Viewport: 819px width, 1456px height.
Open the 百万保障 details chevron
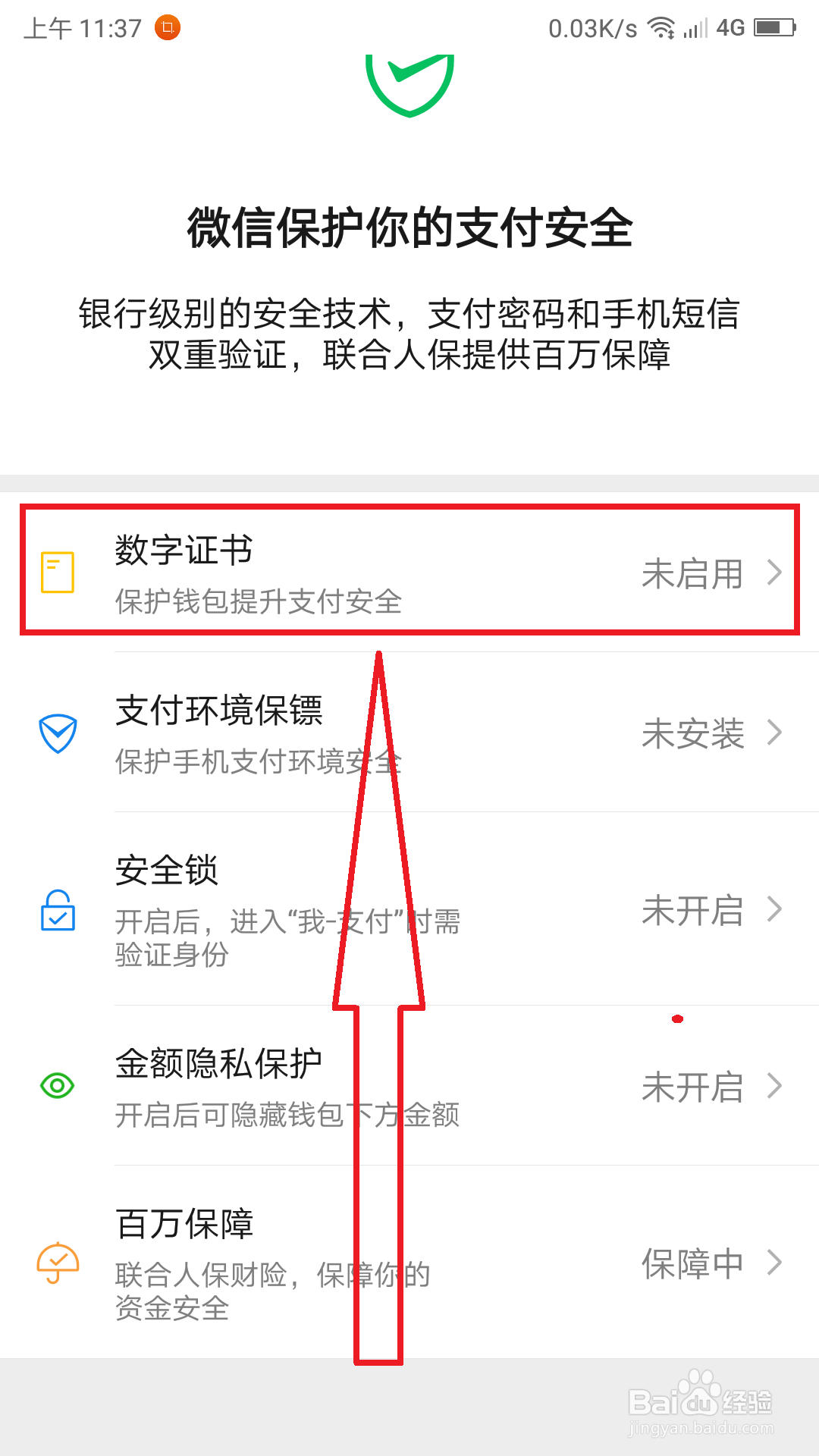click(x=775, y=1261)
